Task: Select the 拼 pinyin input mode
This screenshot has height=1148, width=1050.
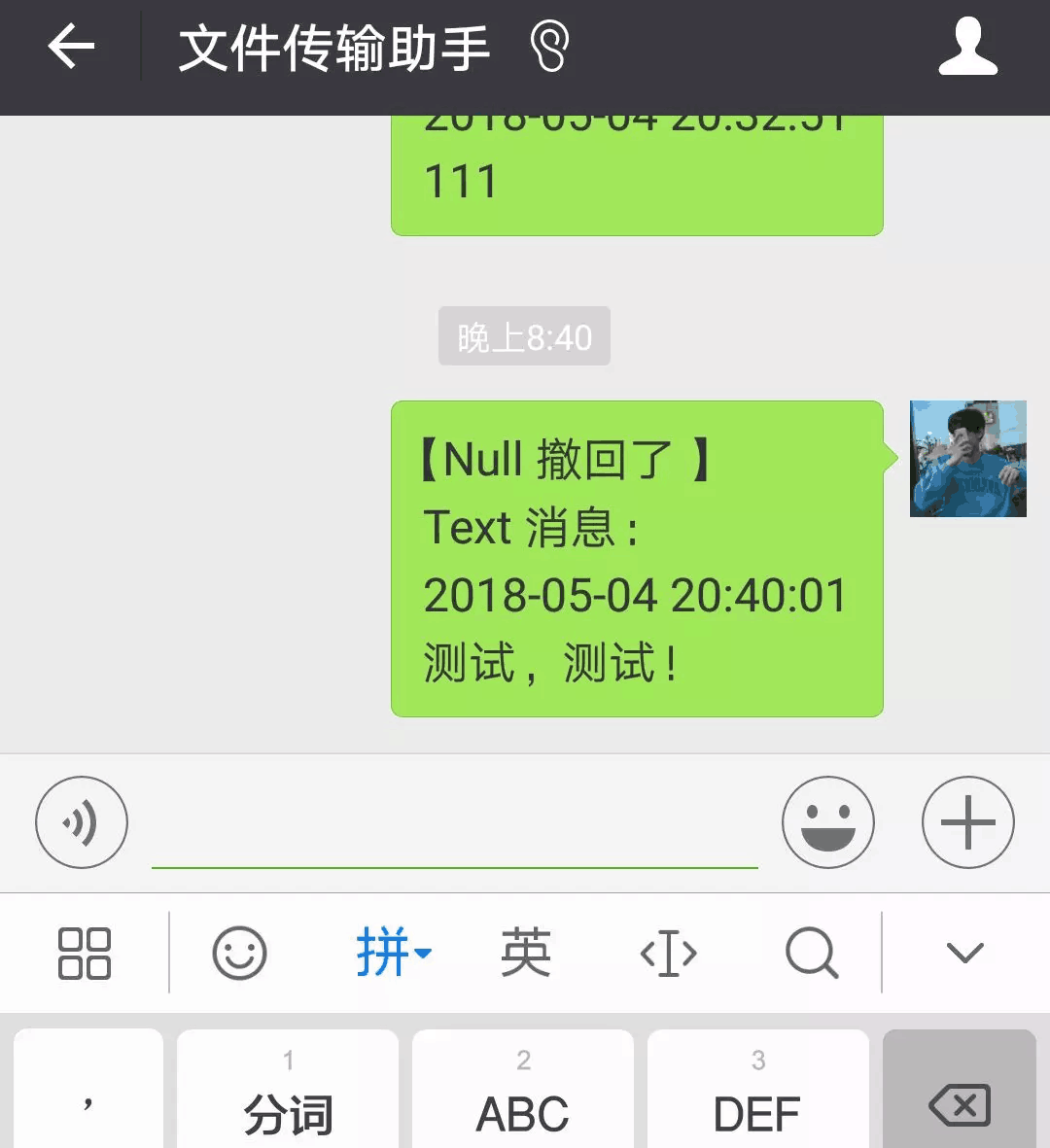Action: tap(392, 953)
